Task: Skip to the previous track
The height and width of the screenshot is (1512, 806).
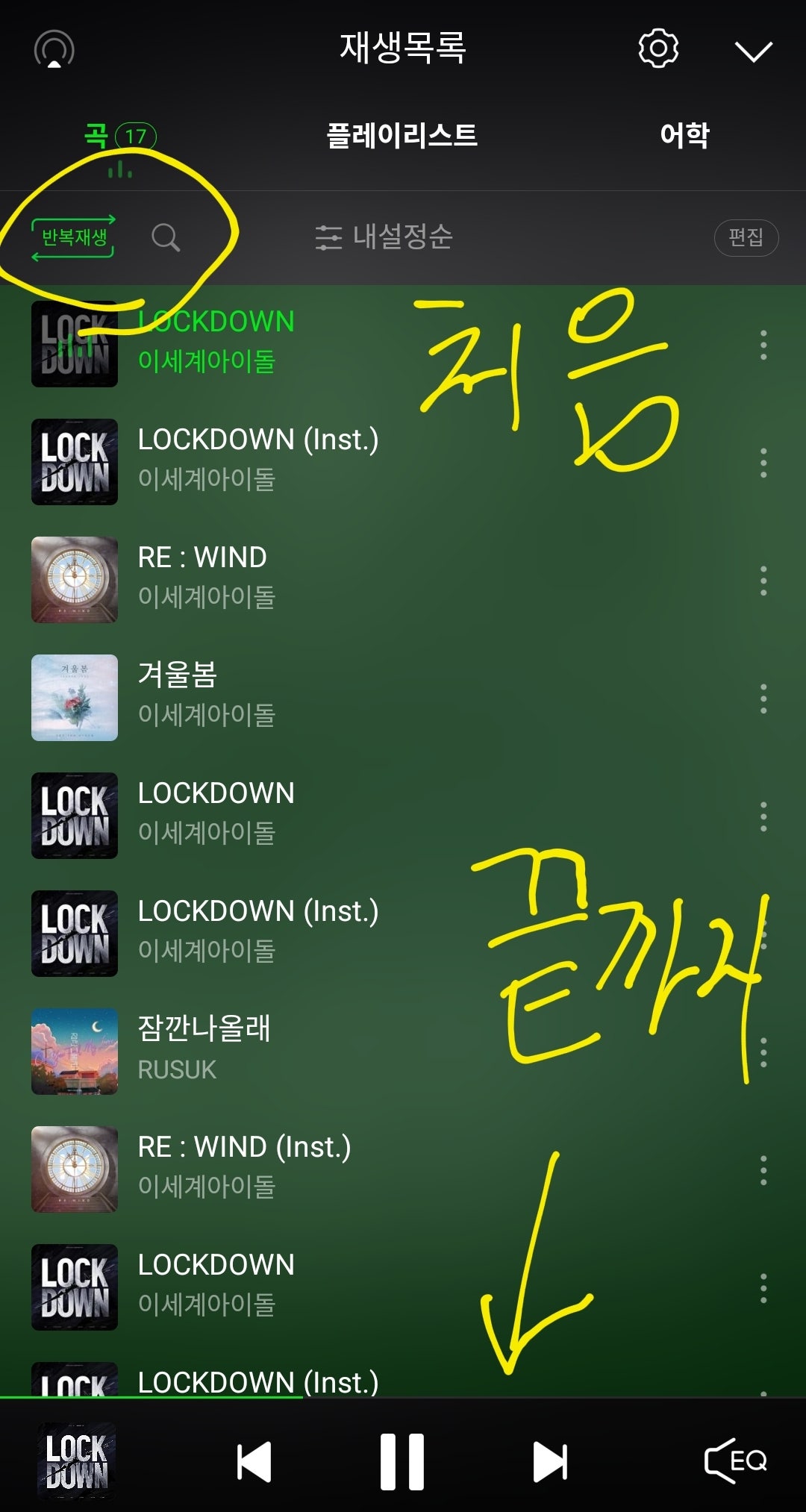Action: 254,1461
